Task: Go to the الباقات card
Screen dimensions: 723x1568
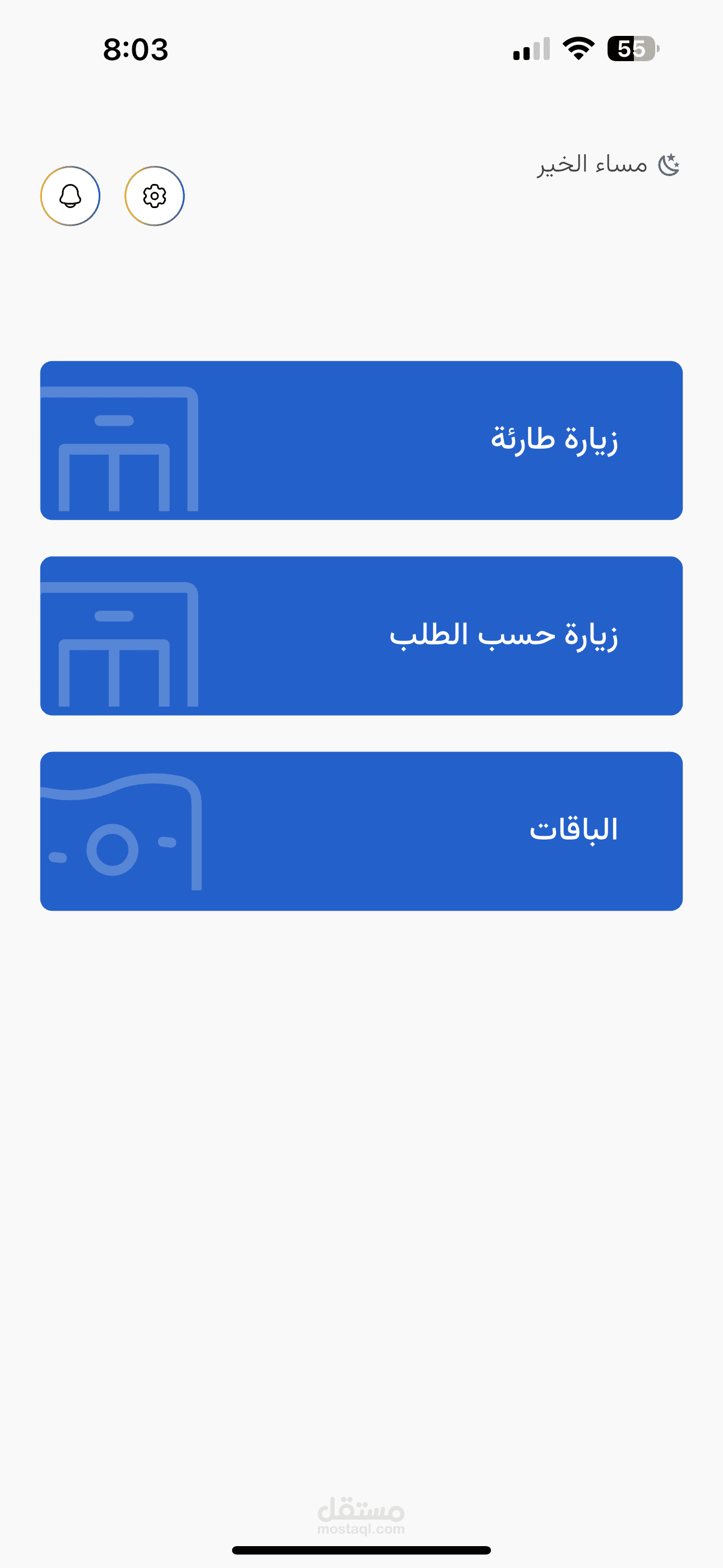Action: [x=361, y=831]
